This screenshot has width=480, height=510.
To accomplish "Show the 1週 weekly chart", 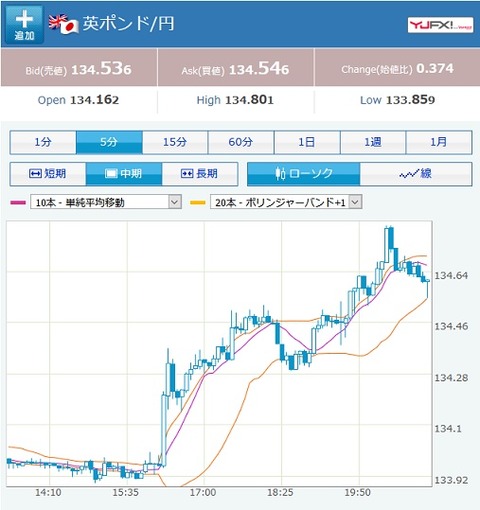I will pyautogui.click(x=373, y=142).
